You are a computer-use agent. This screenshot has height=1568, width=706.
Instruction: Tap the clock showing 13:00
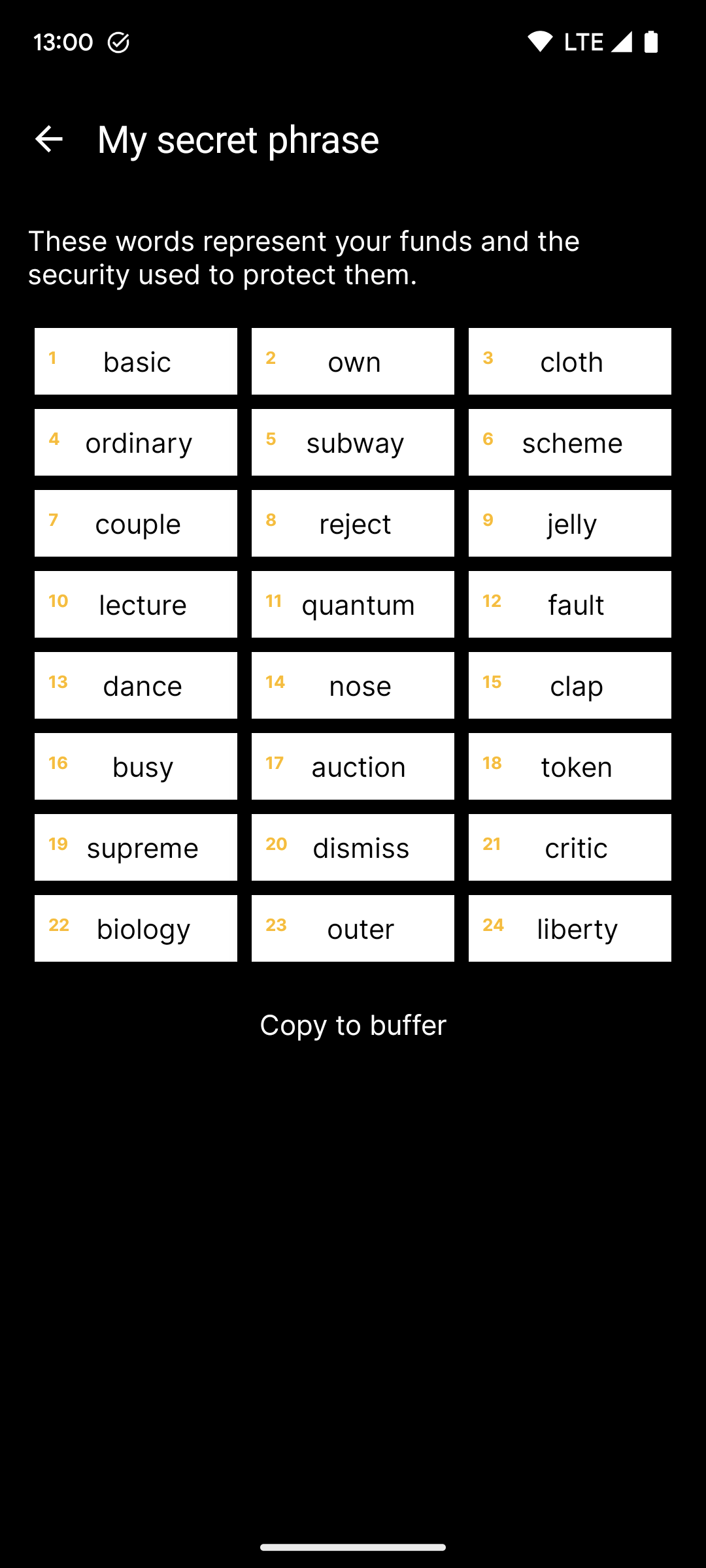click(63, 41)
